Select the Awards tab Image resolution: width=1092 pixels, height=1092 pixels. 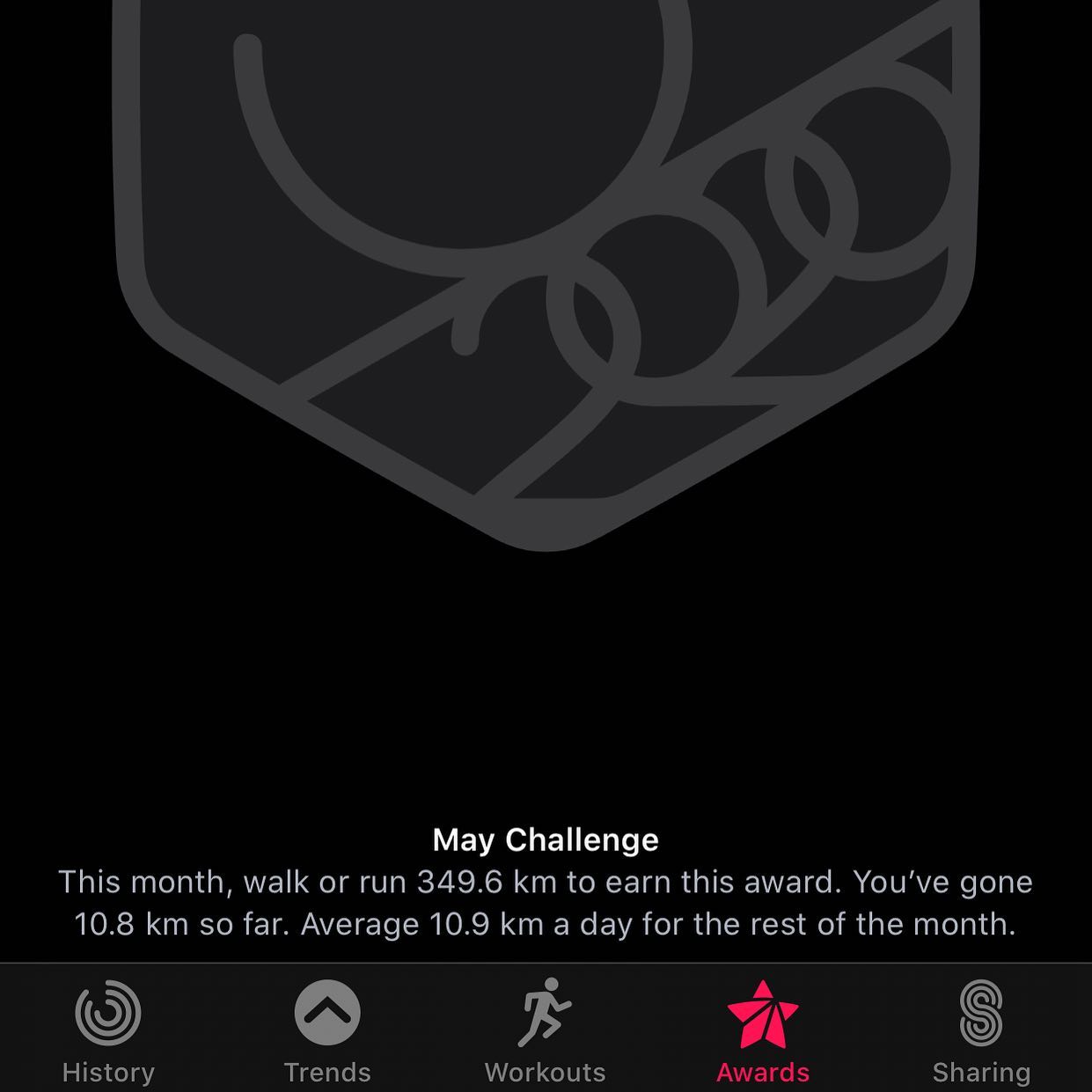click(x=763, y=1030)
